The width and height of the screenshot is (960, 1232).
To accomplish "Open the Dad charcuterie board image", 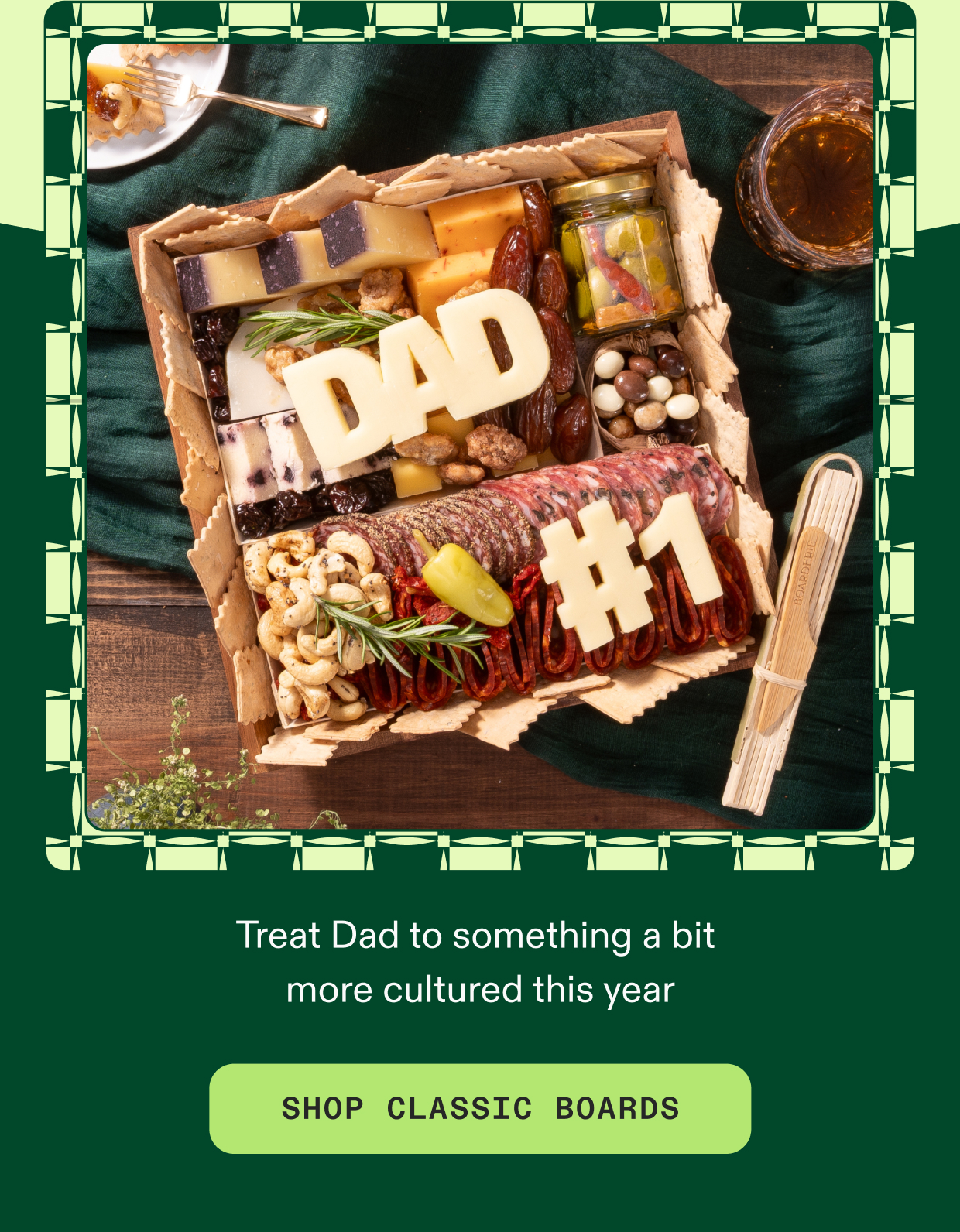I will click(x=480, y=437).
